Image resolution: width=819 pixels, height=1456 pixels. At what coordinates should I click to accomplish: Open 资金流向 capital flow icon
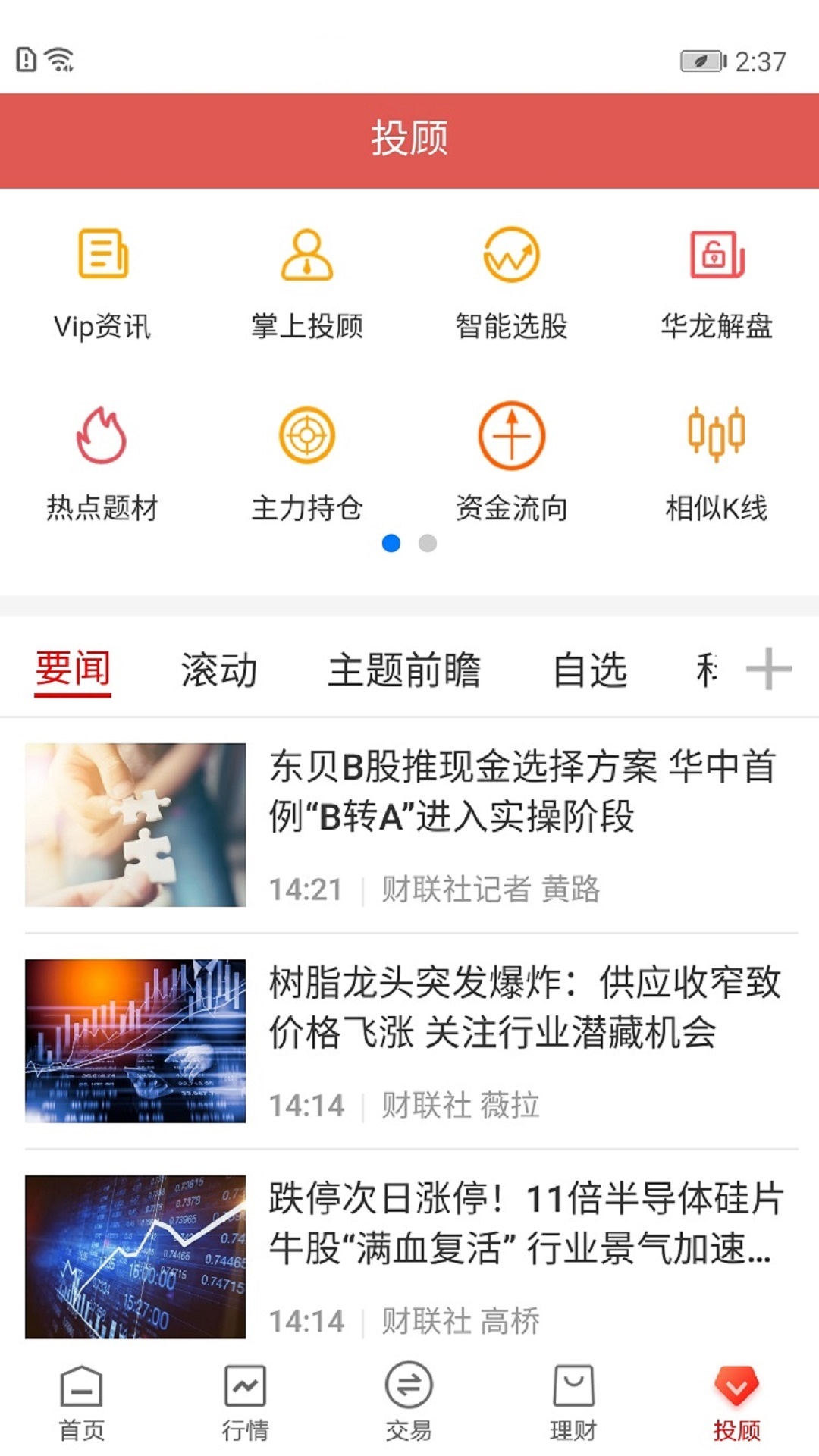click(512, 463)
